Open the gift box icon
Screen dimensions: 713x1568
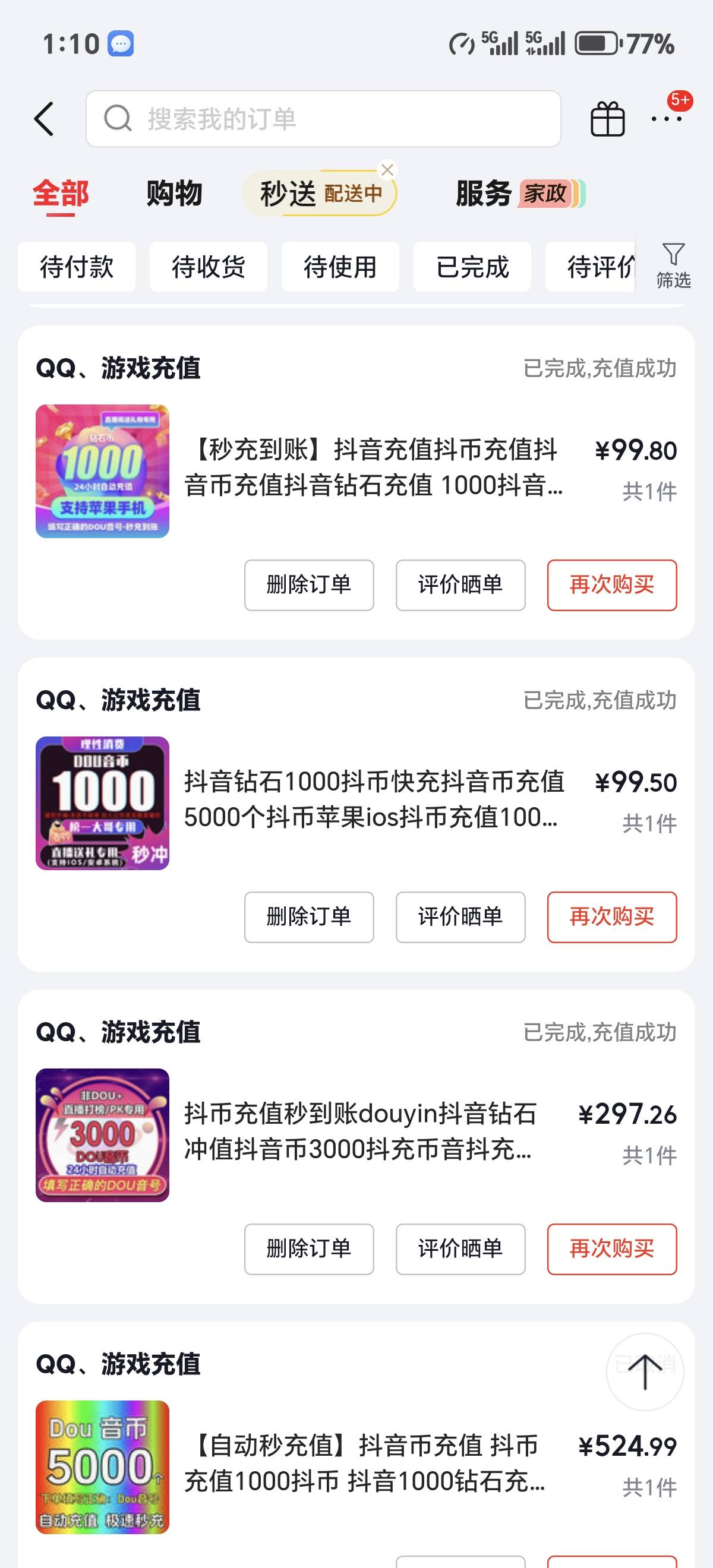[x=608, y=119]
